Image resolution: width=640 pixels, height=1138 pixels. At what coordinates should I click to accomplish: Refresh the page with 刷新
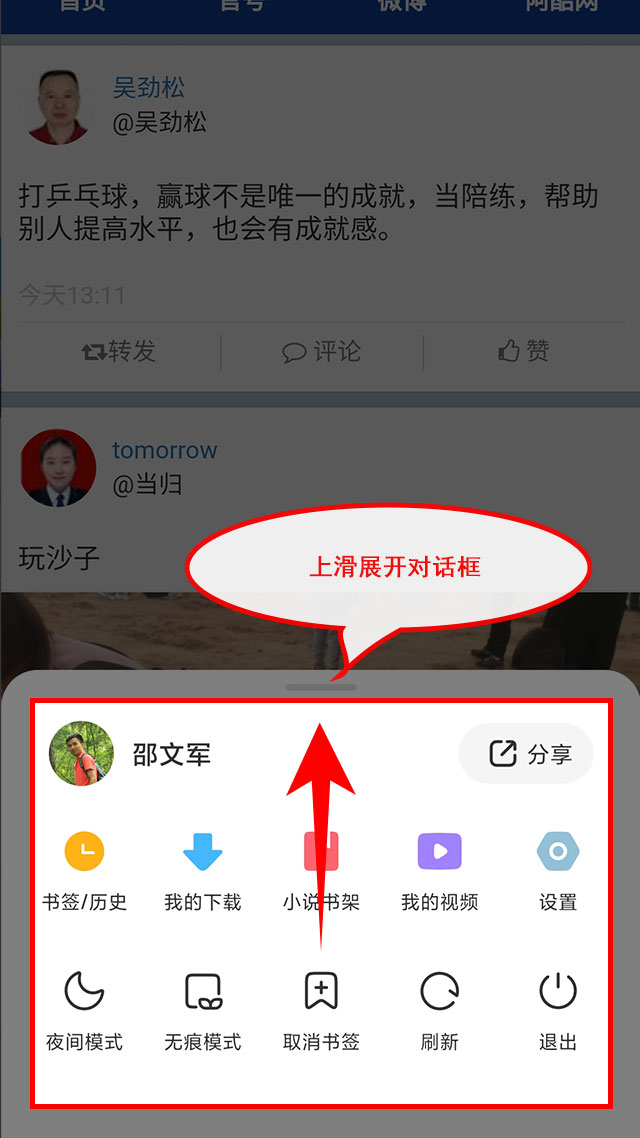point(439,1010)
